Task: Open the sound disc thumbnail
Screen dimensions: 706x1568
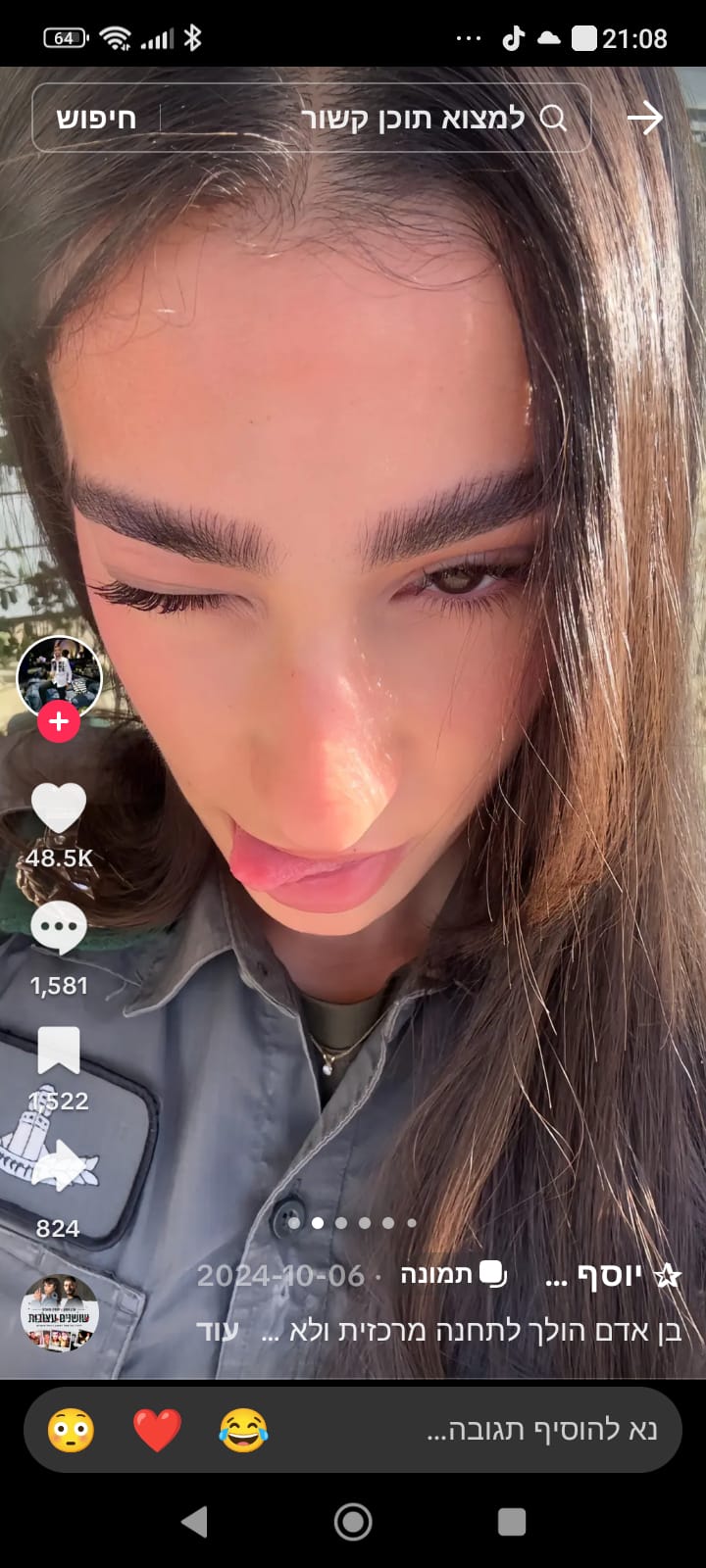Action: pyautogui.click(x=59, y=1313)
